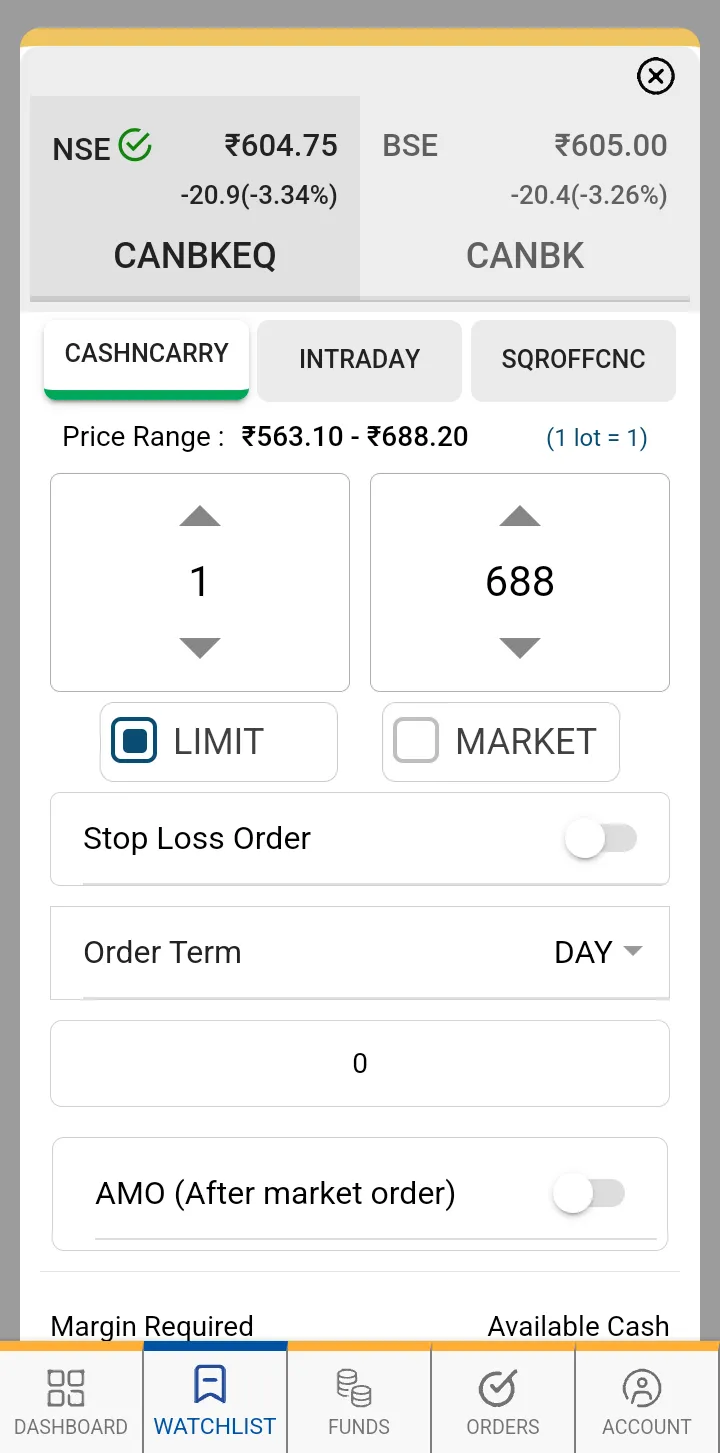
Task: Click the (1 lot = 1) link
Action: tap(597, 437)
